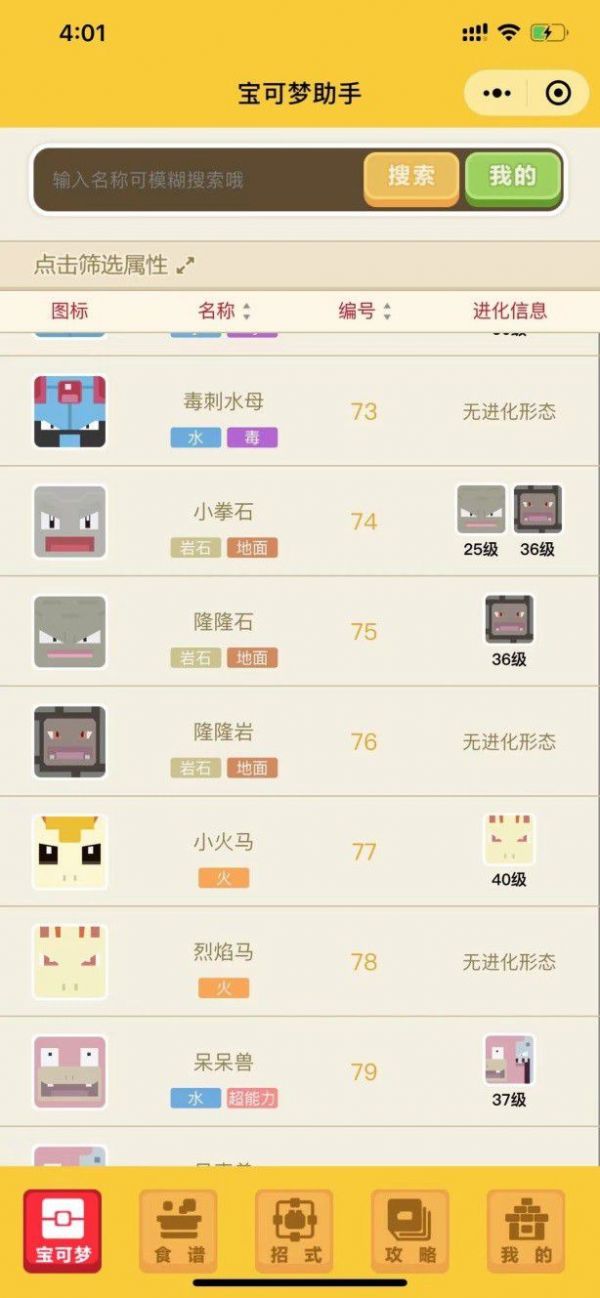The image size is (600, 1298).
Task: Tap the 搜索 search button
Action: (411, 178)
